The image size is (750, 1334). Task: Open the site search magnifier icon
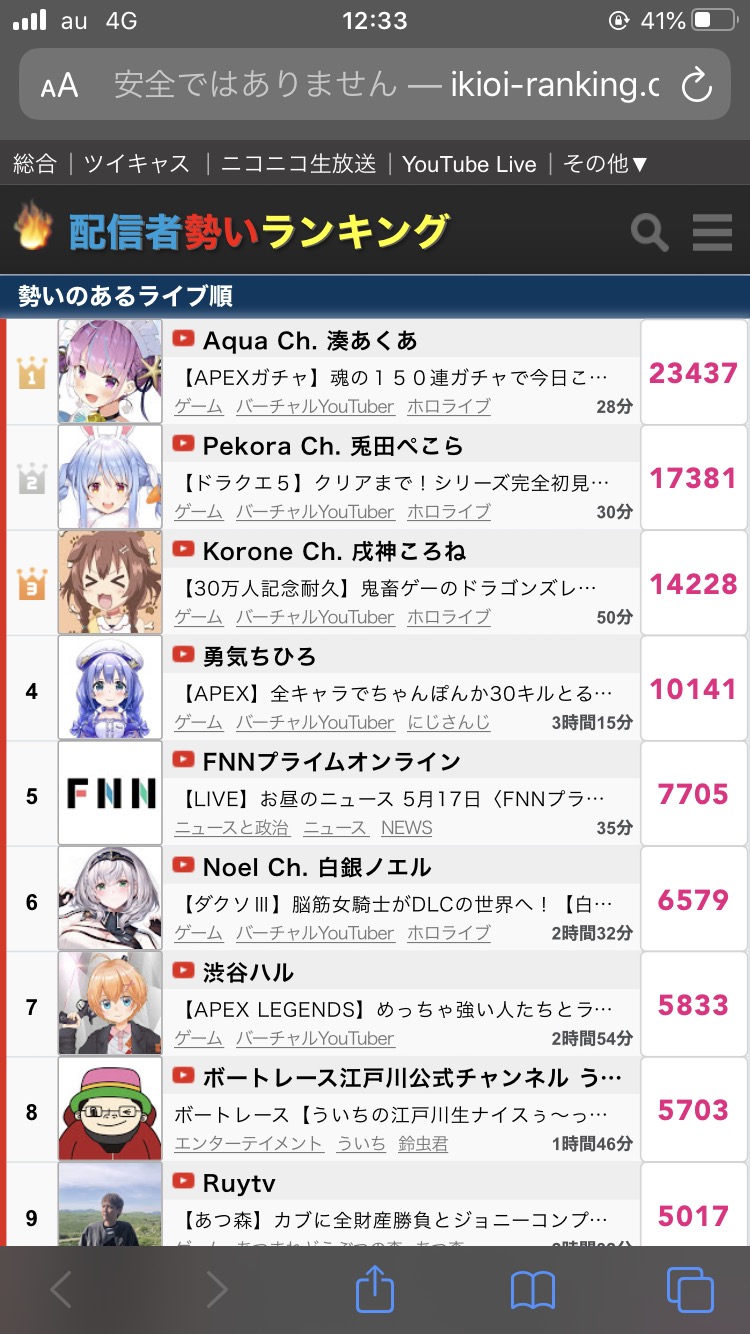pos(650,233)
